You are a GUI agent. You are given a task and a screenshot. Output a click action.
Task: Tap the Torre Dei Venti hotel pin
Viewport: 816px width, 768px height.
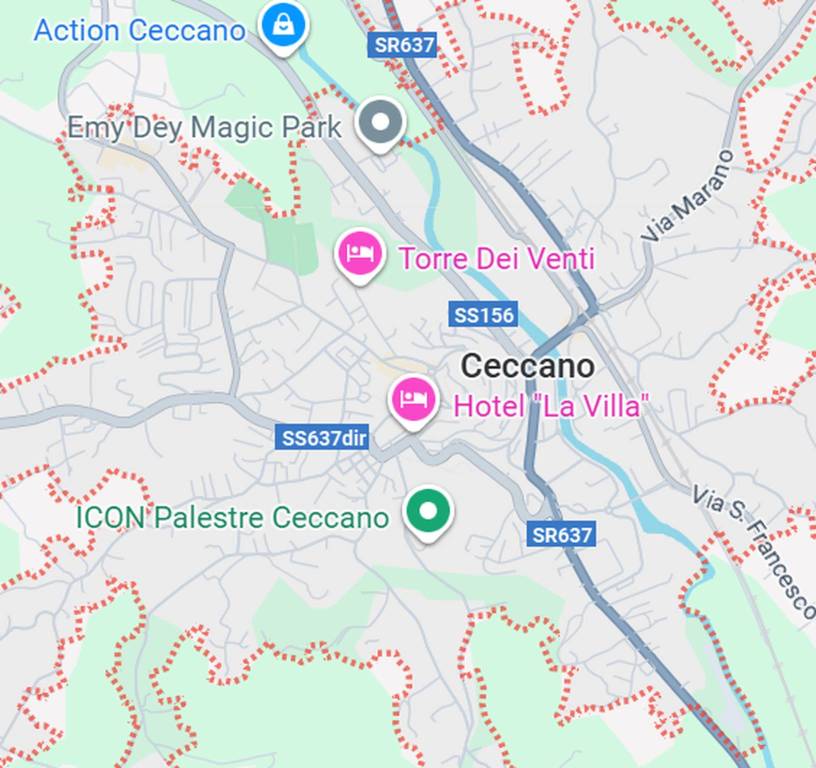pos(360,254)
